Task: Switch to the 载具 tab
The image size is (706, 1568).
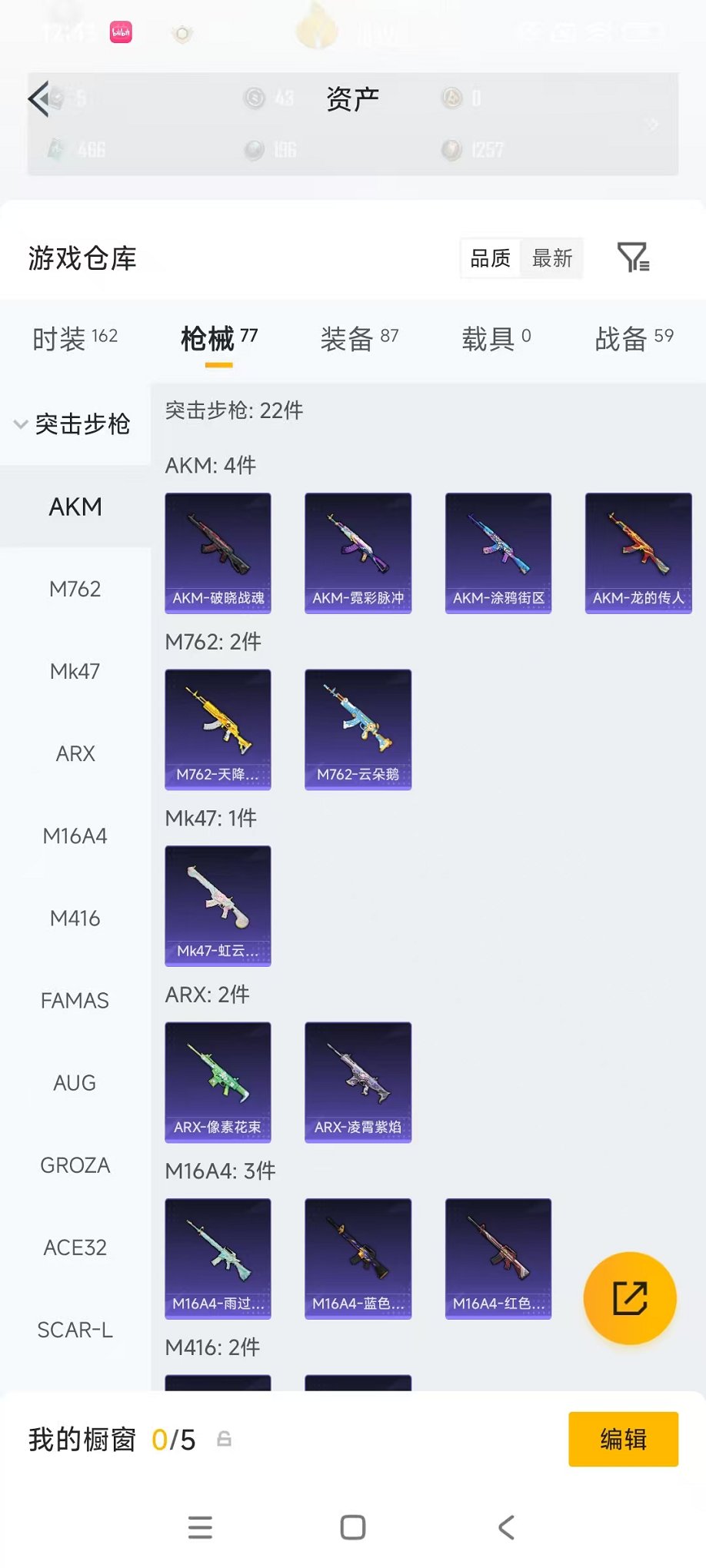Action: pyautogui.click(x=496, y=337)
